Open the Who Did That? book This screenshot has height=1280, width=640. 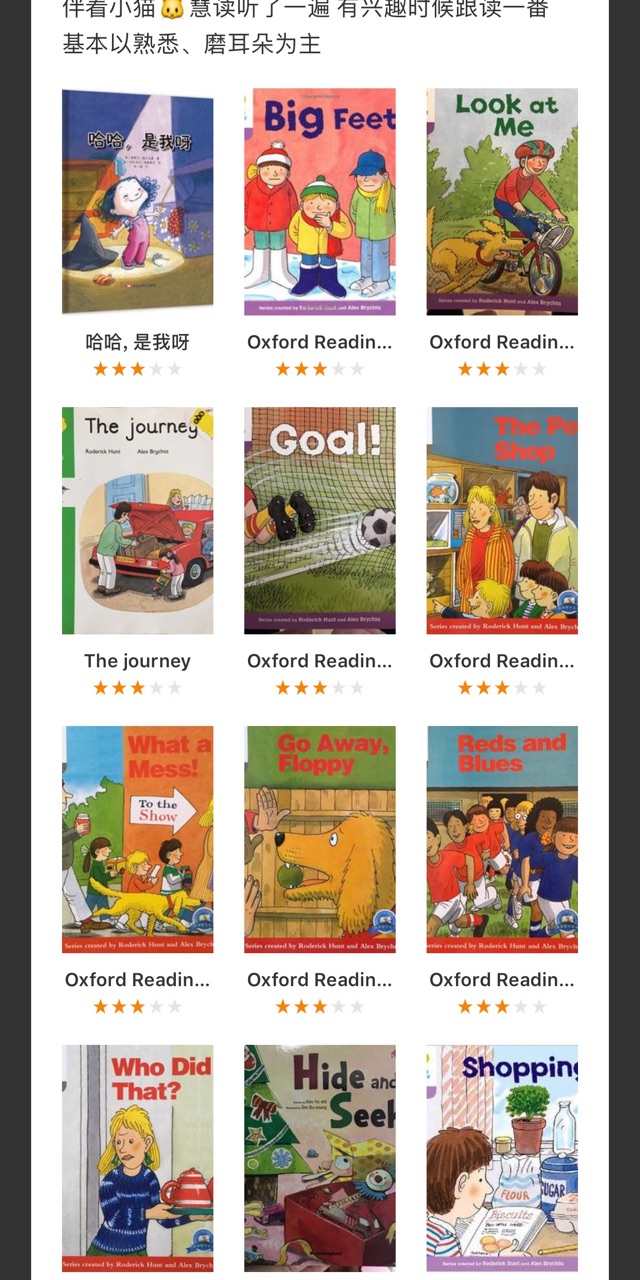coord(138,1158)
